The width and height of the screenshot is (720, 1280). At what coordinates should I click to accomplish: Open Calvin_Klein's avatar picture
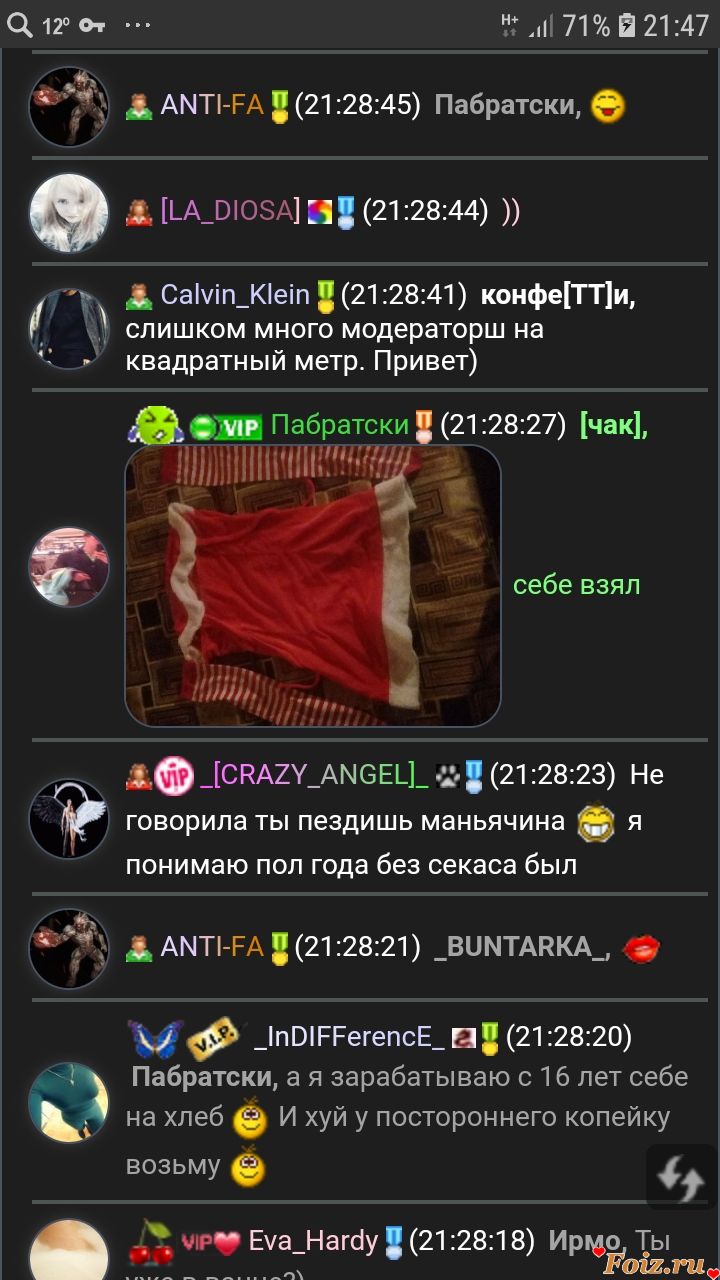[68, 328]
